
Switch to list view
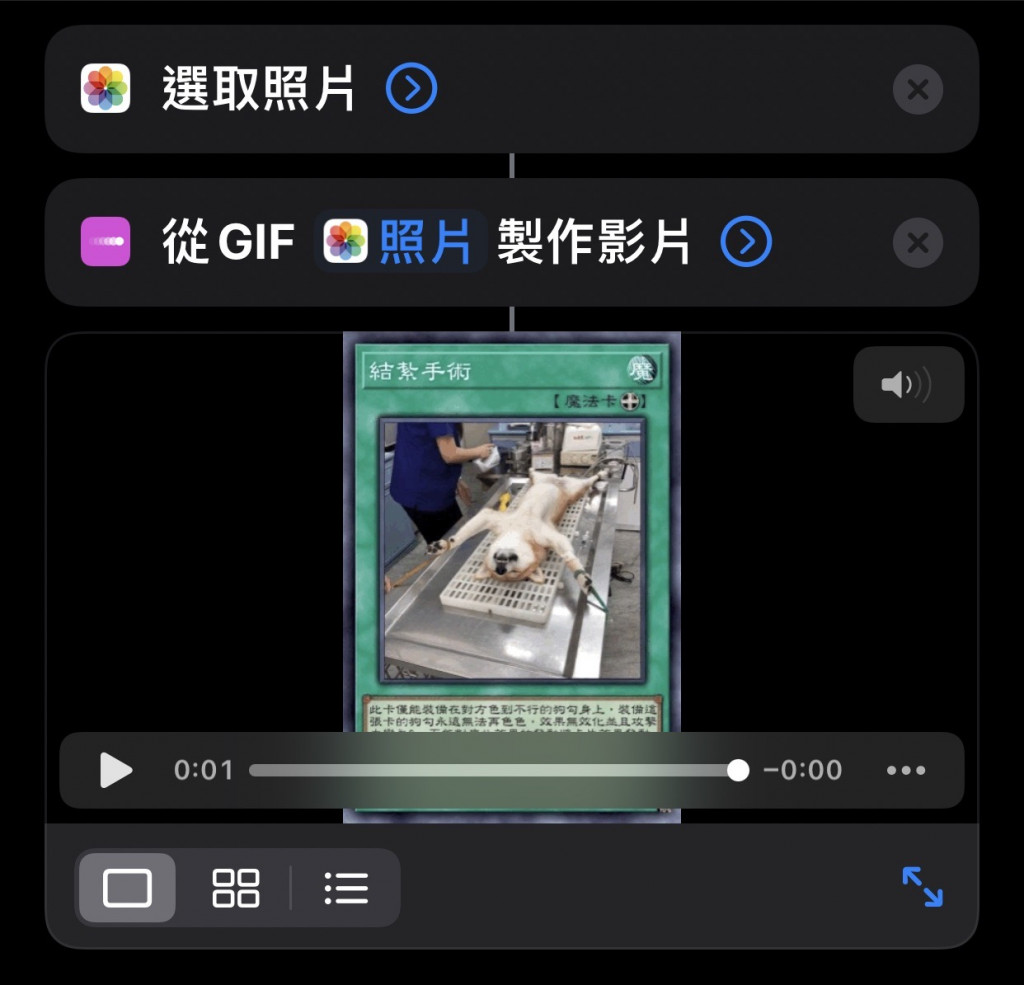click(x=346, y=888)
